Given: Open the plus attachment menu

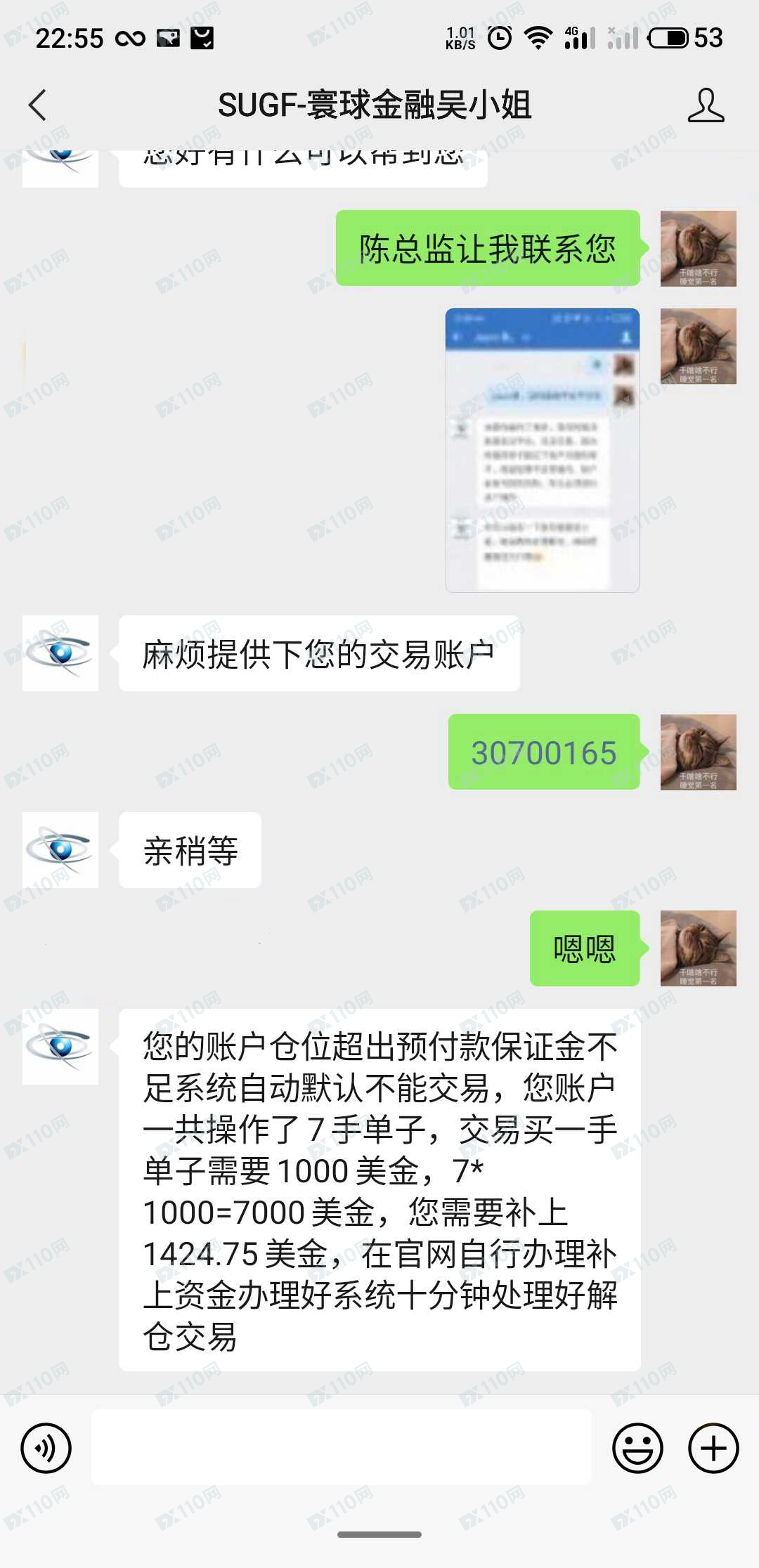Looking at the screenshot, I should tap(713, 1448).
